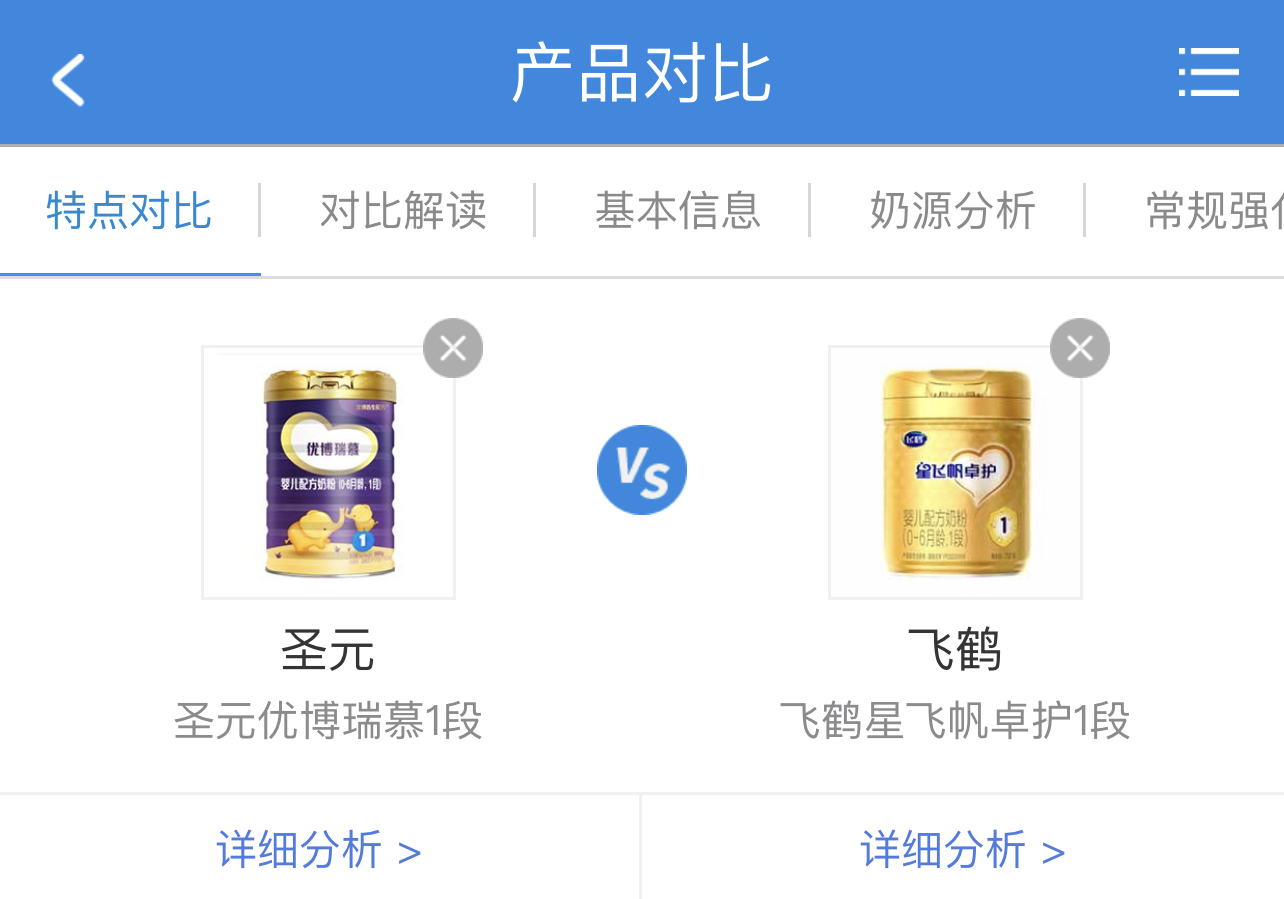Tap the 特点对比 tab
This screenshot has height=899, width=1284.
tap(129, 211)
